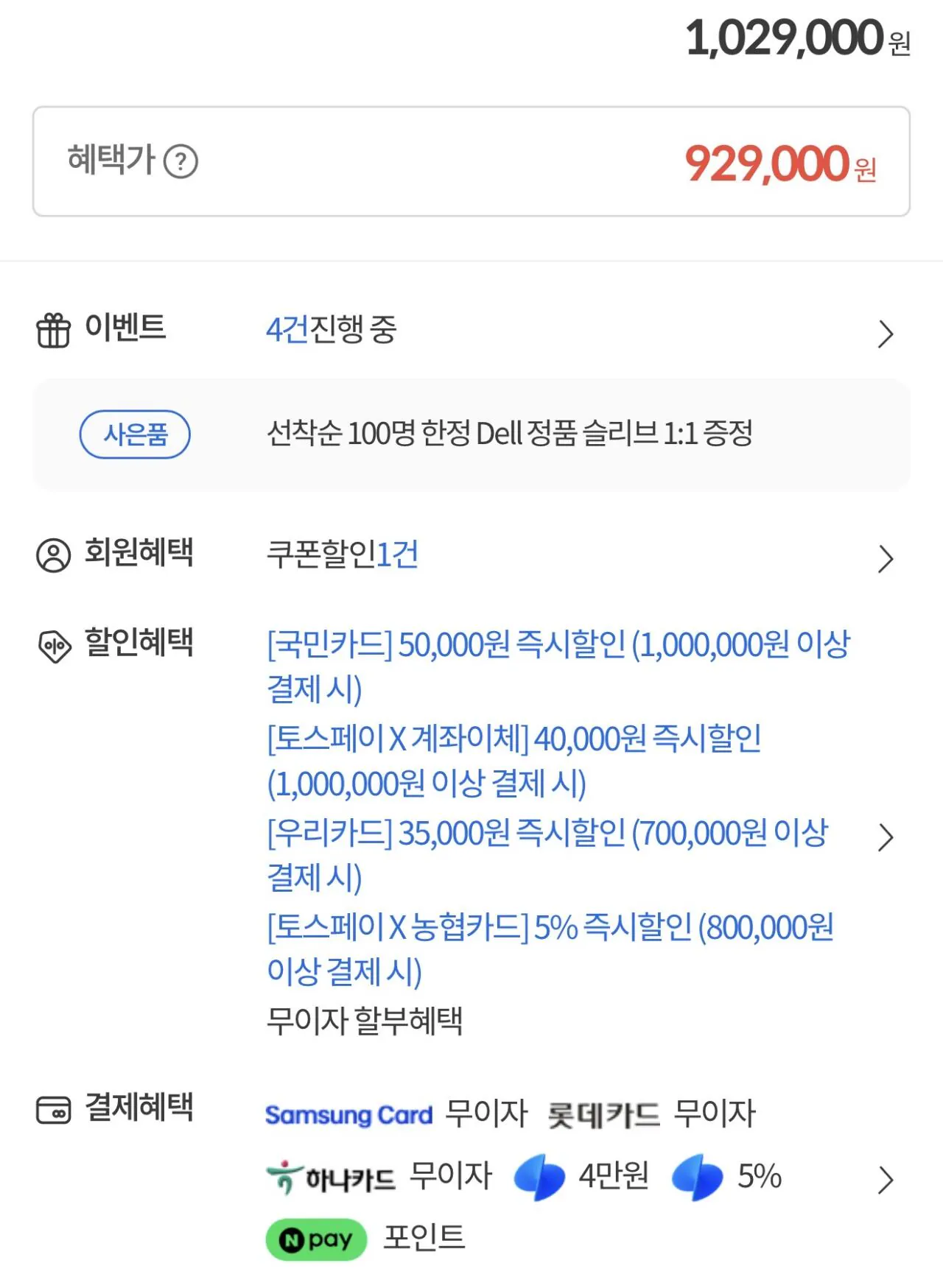Expand the 결제혜택 section chevron

coord(887,1178)
